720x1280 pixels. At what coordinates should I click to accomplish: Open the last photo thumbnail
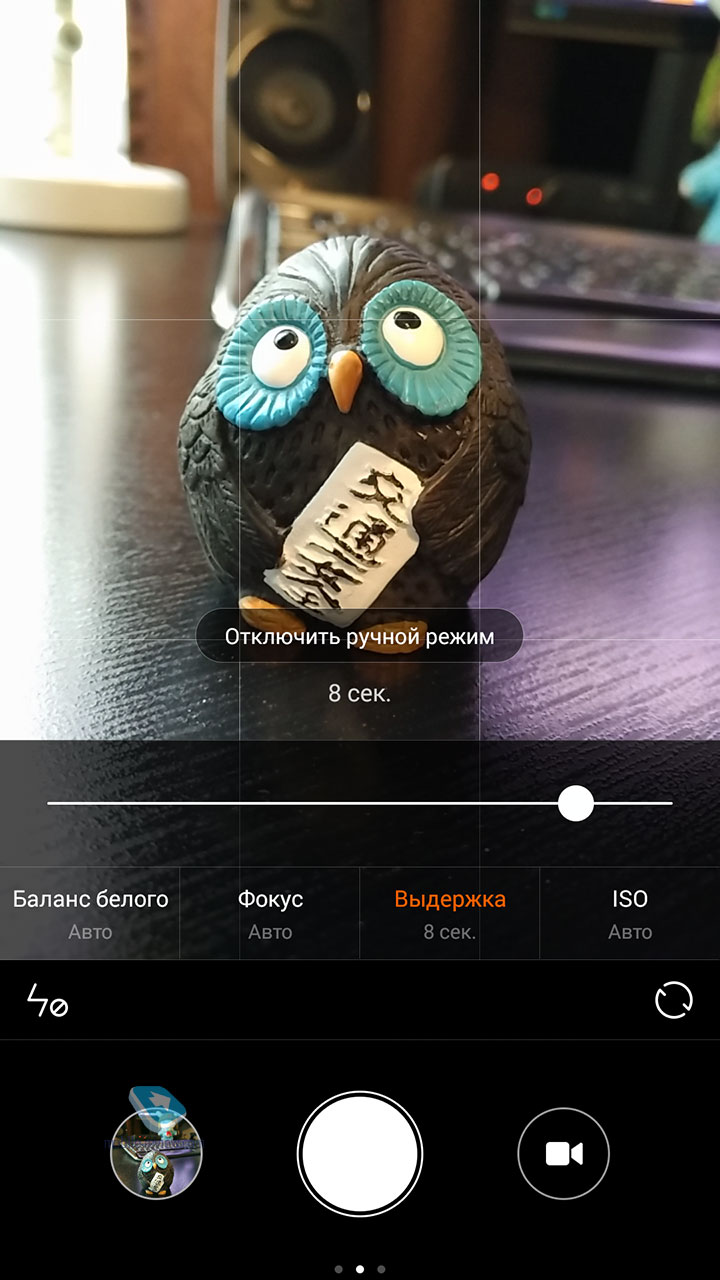point(156,1153)
